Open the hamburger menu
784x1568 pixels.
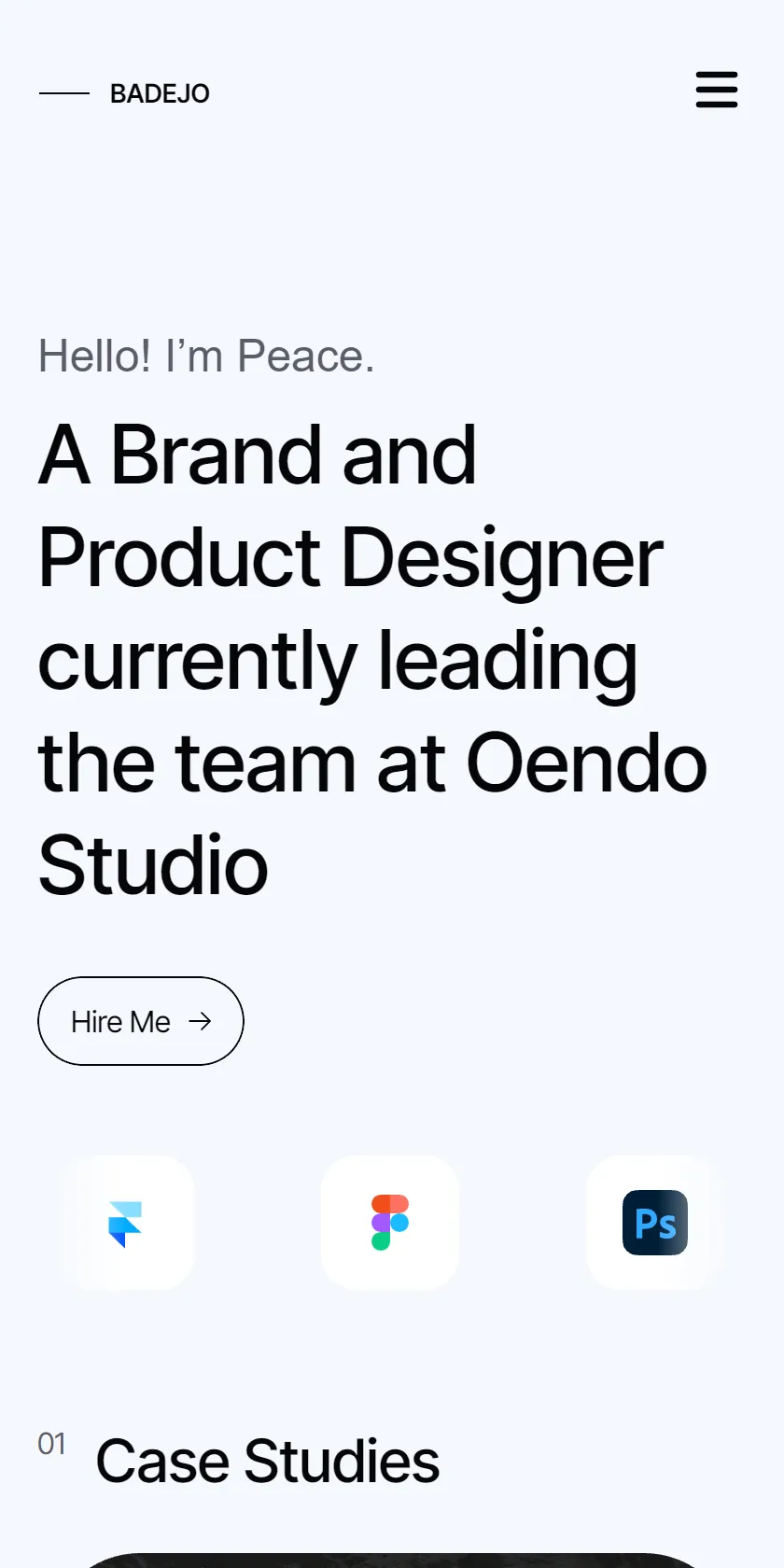coord(717,90)
